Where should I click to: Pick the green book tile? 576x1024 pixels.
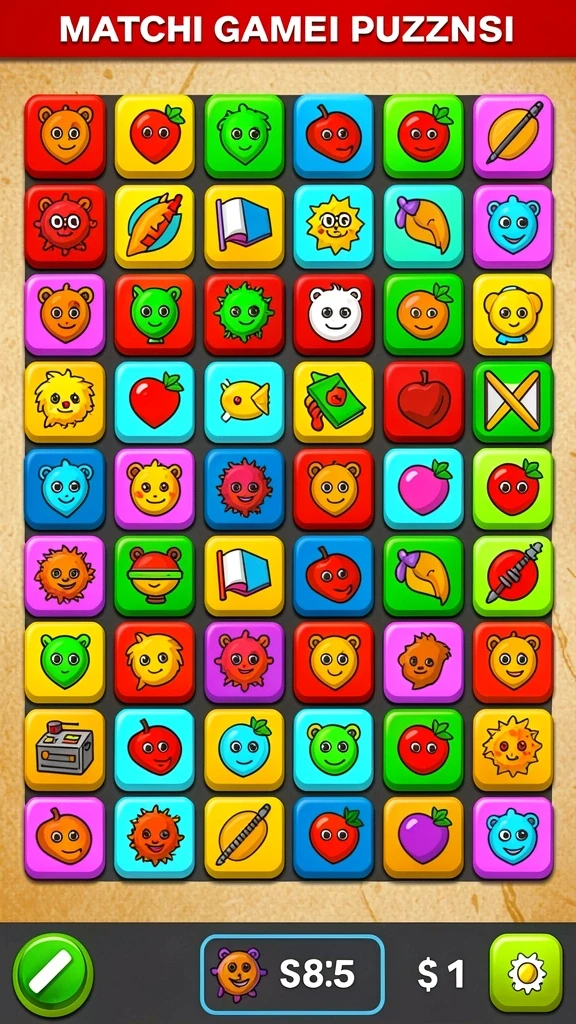334,401
